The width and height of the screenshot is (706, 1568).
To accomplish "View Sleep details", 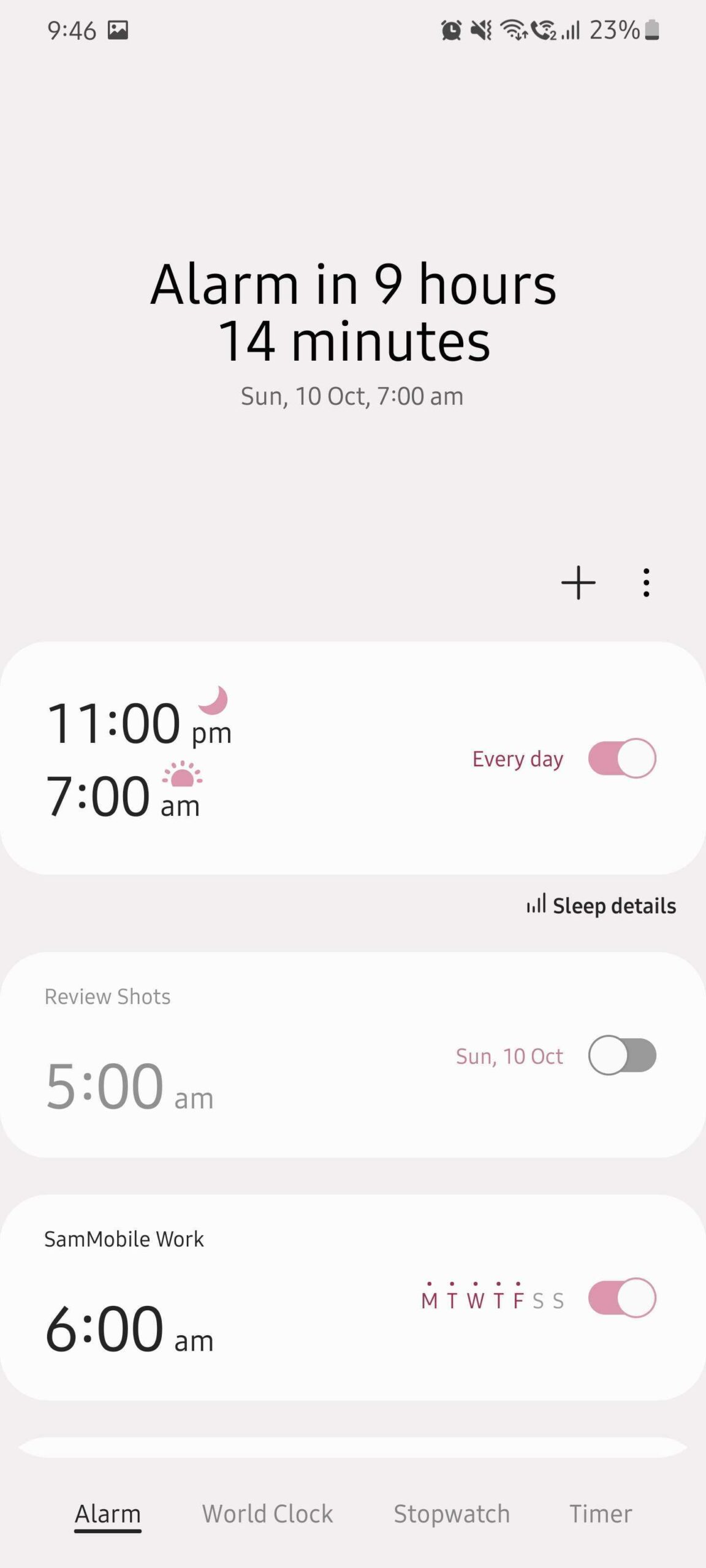I will click(601, 906).
